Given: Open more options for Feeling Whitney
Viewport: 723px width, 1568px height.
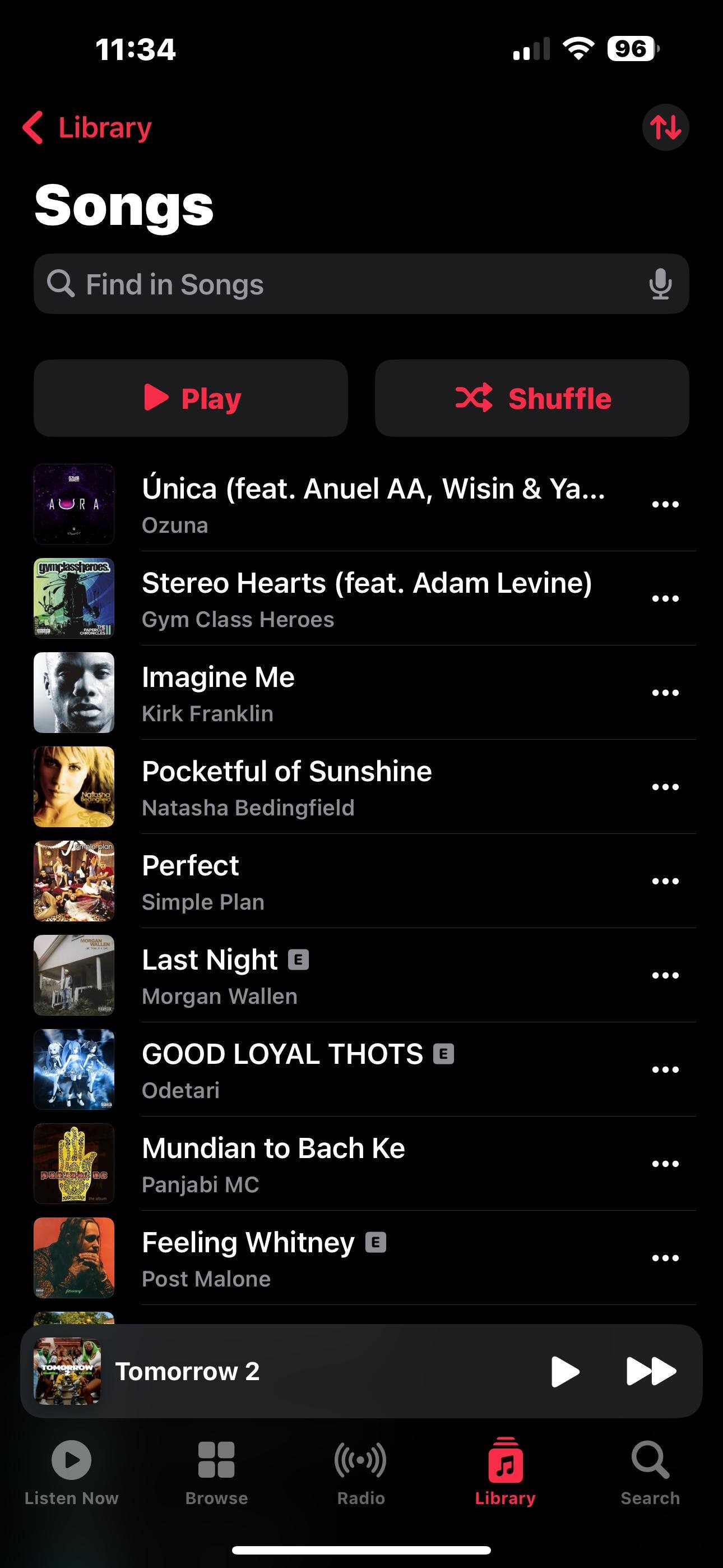Looking at the screenshot, I should tap(665, 1257).
